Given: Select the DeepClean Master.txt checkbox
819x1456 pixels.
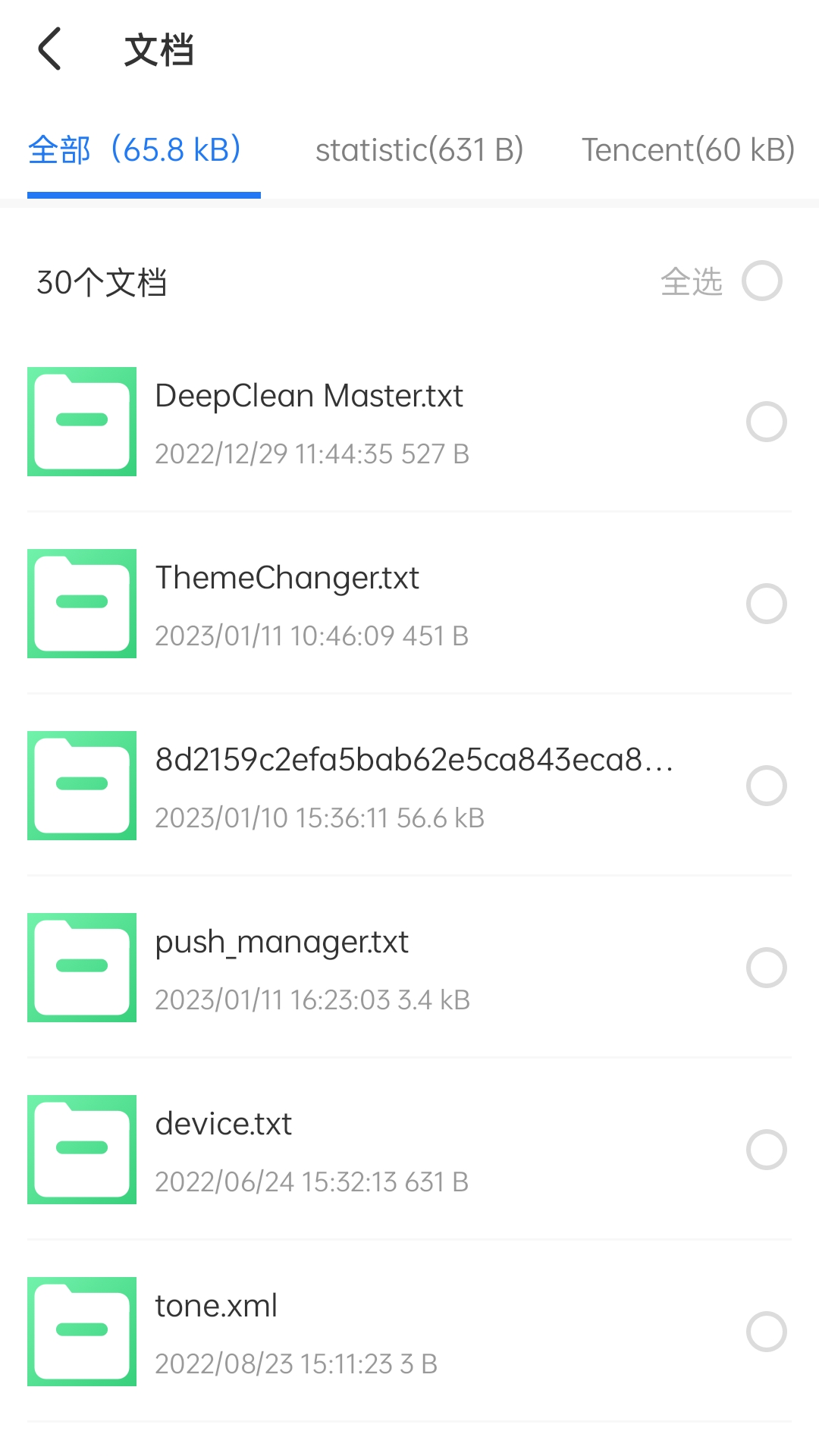Looking at the screenshot, I should [x=766, y=422].
